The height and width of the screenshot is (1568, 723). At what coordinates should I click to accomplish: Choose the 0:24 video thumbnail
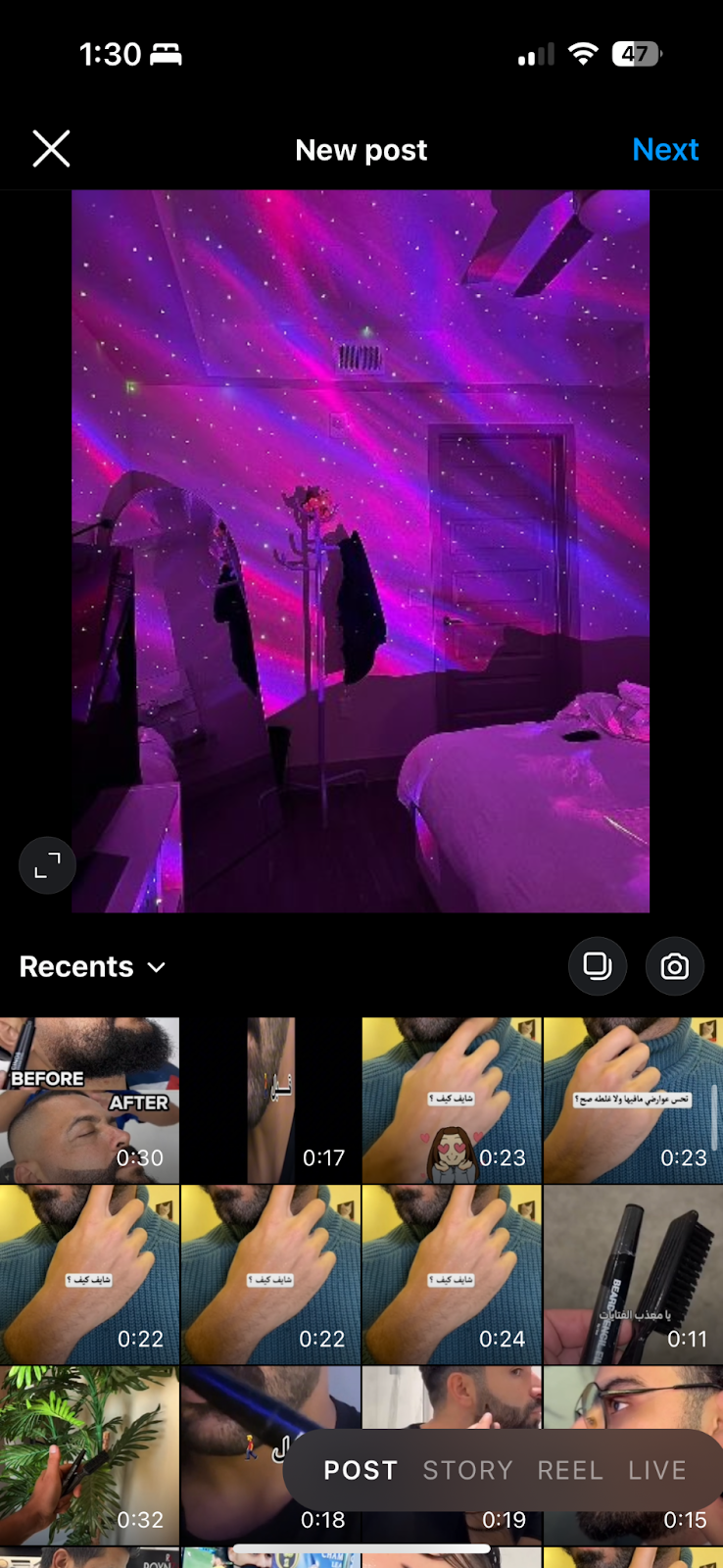451,1274
